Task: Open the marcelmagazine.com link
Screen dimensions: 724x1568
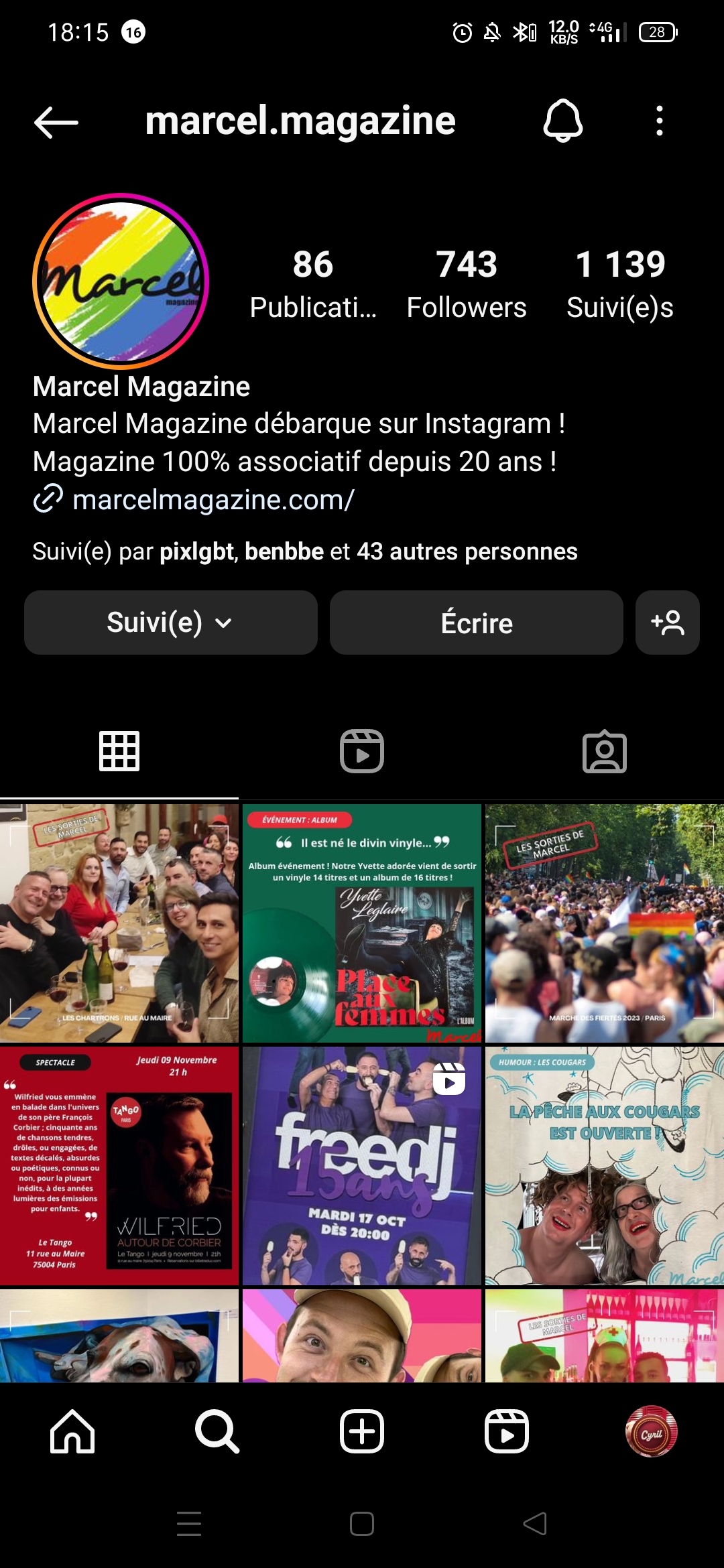Action: click(212, 500)
